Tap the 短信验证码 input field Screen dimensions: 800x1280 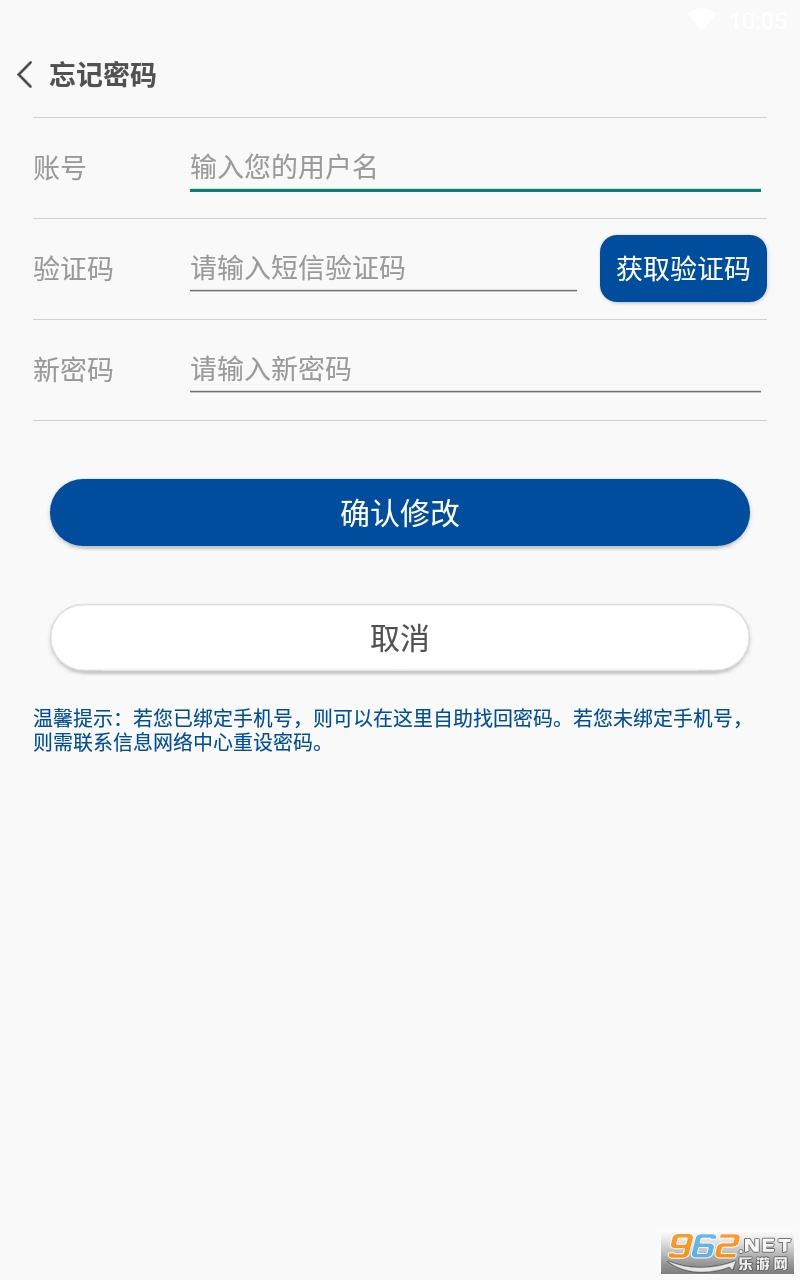[x=382, y=268]
